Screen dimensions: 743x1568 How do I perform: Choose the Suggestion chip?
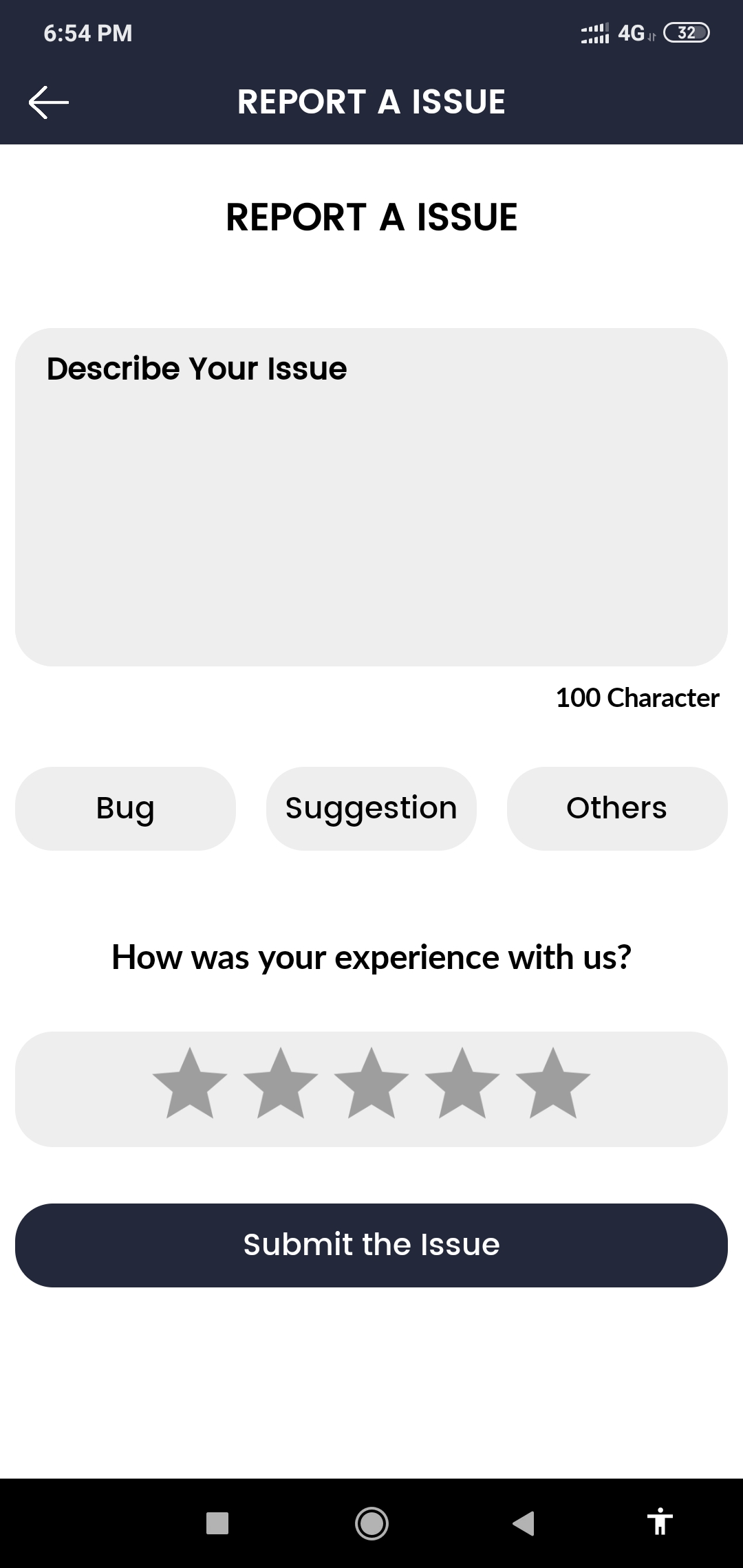371,808
